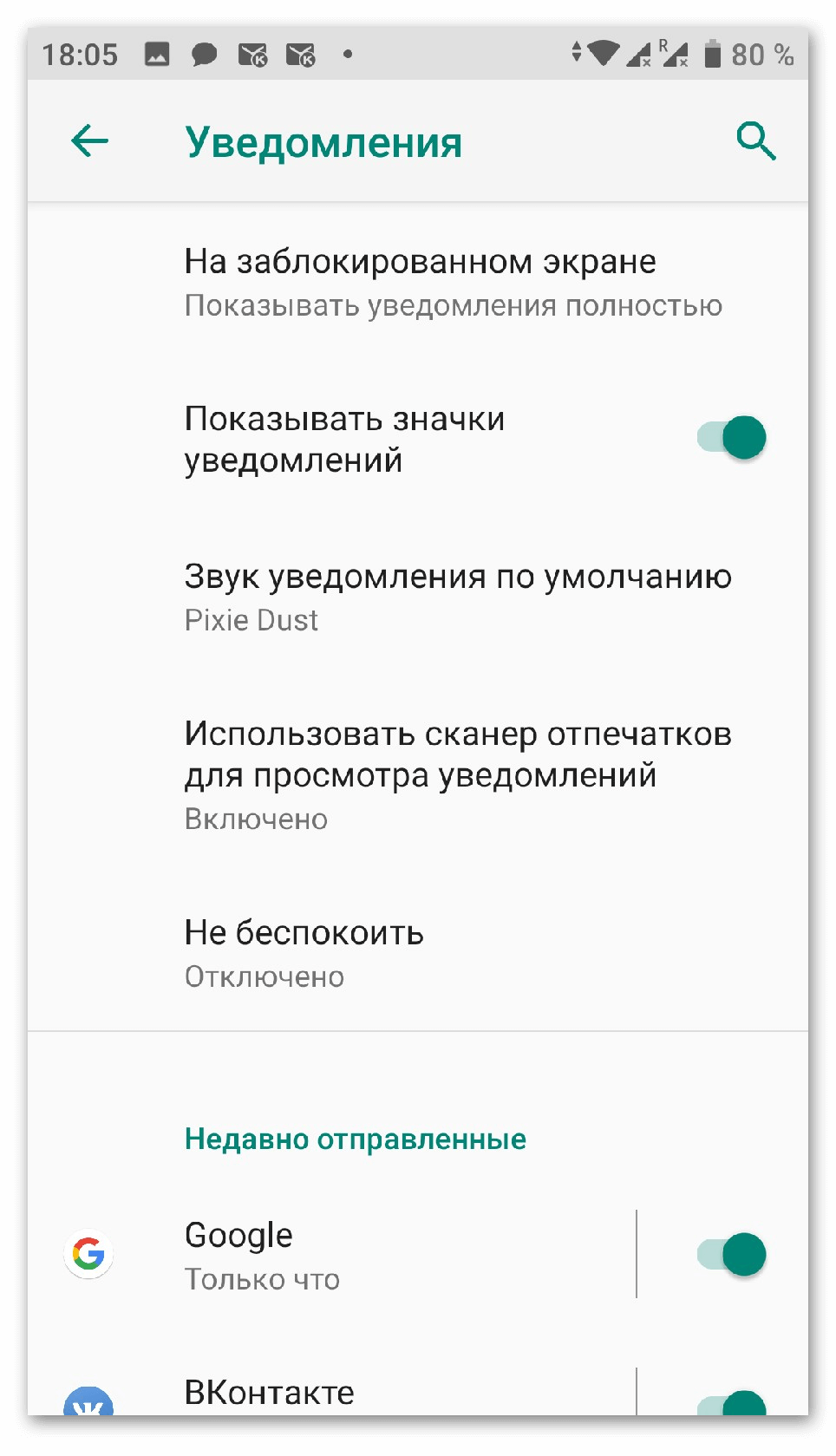Viewport: 836px width, 1456px height.
Task: Open Google notification settings
Action: click(x=347, y=1255)
